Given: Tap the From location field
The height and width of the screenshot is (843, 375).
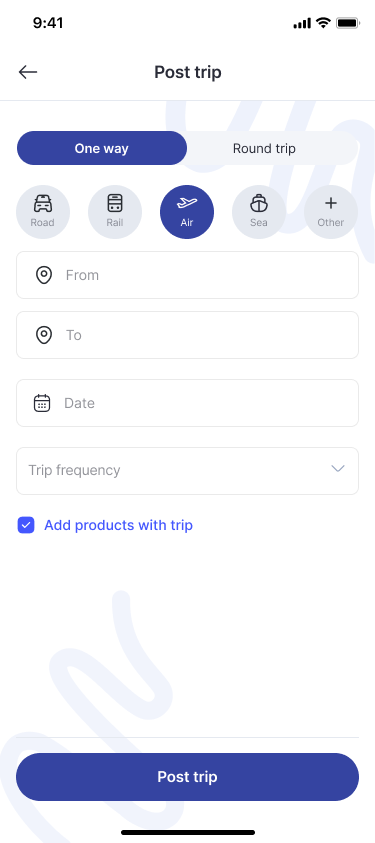Looking at the screenshot, I should click(188, 275).
